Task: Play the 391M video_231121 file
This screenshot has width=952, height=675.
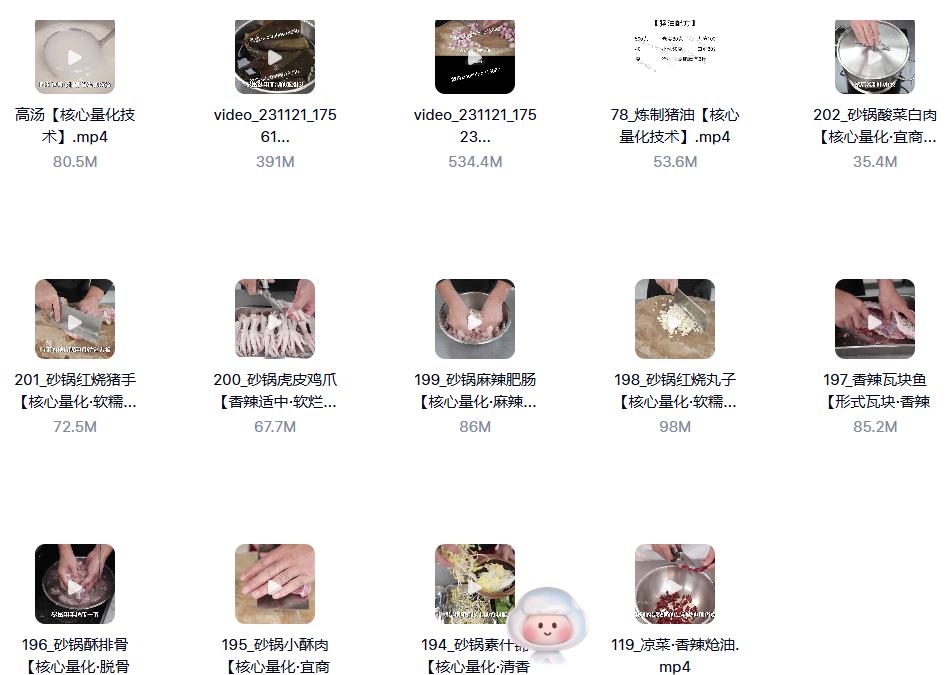Action: pyautogui.click(x=275, y=57)
